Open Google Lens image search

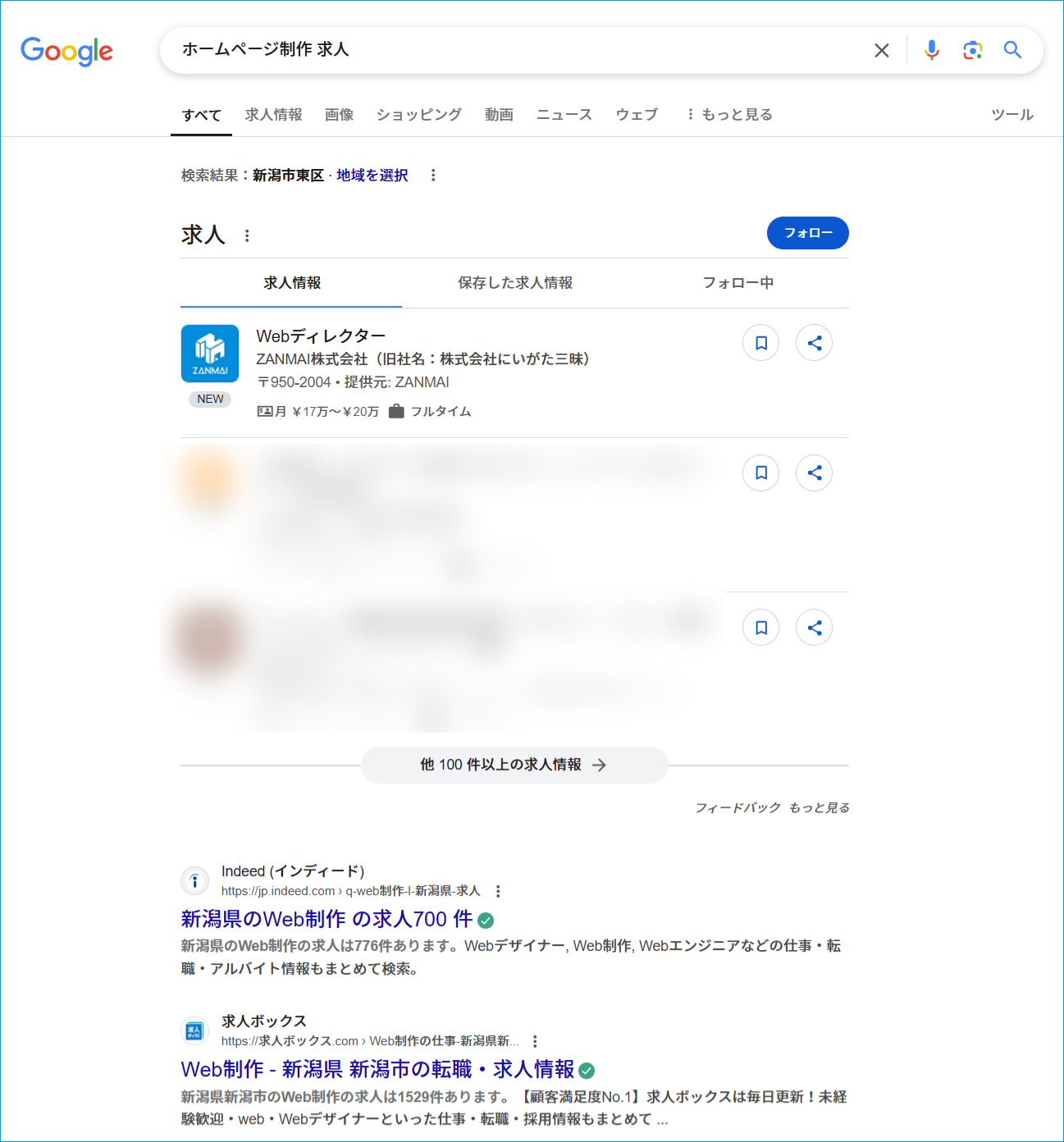tap(972, 51)
